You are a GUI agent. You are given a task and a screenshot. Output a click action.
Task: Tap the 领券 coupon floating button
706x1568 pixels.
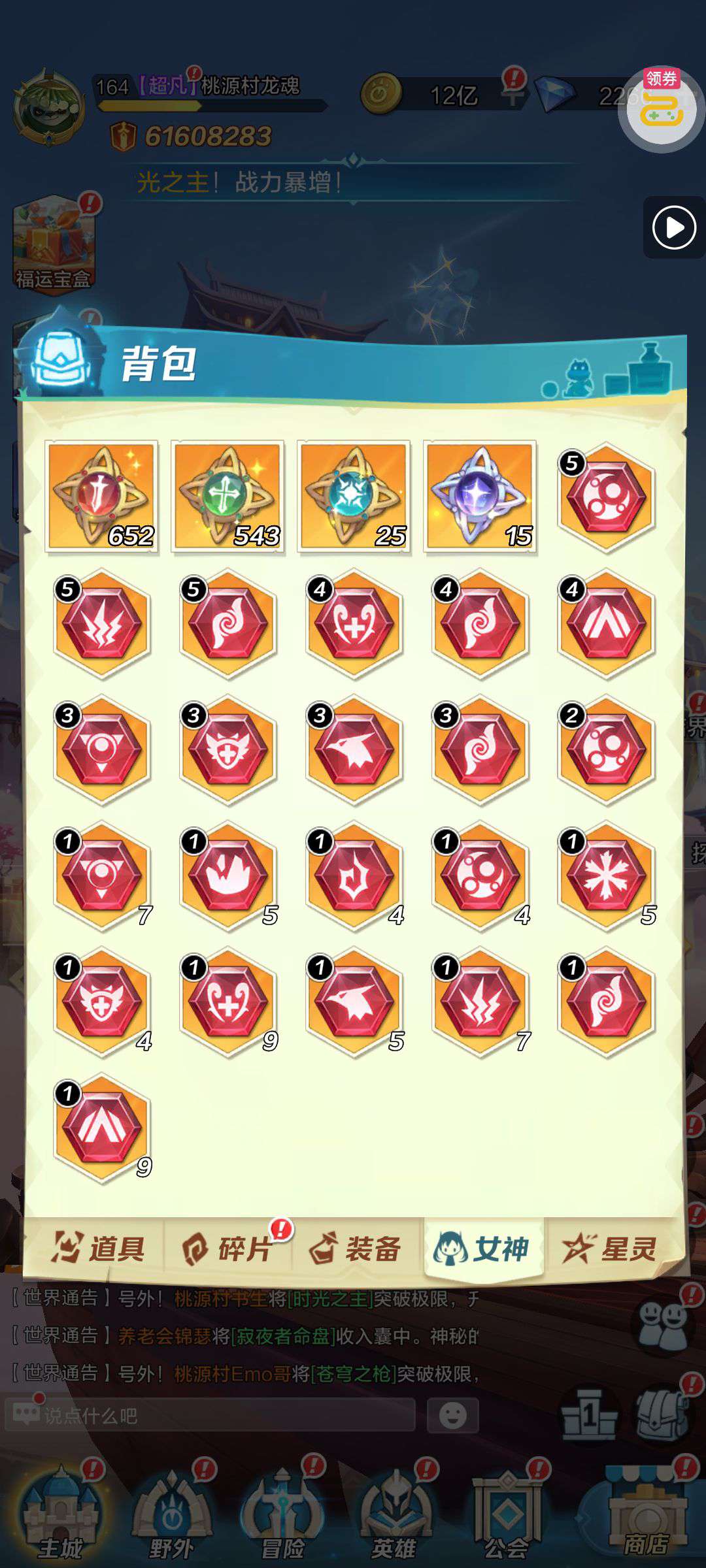point(661,108)
